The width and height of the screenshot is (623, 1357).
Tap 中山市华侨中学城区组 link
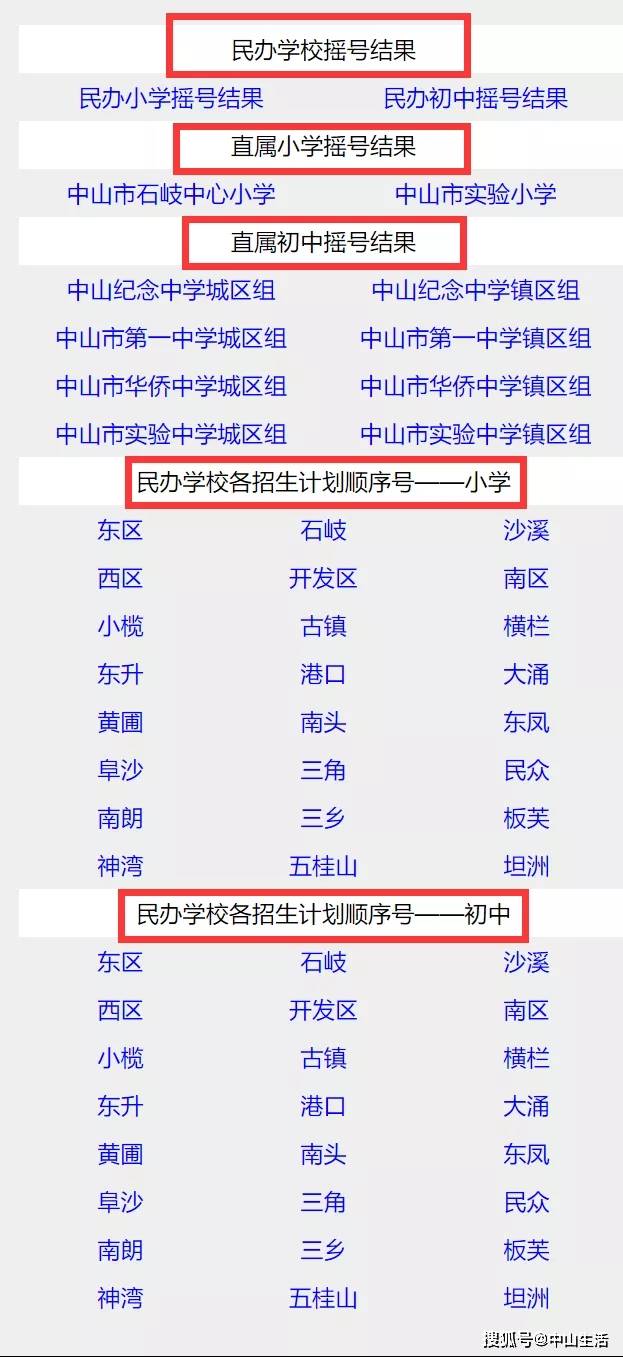point(171,386)
